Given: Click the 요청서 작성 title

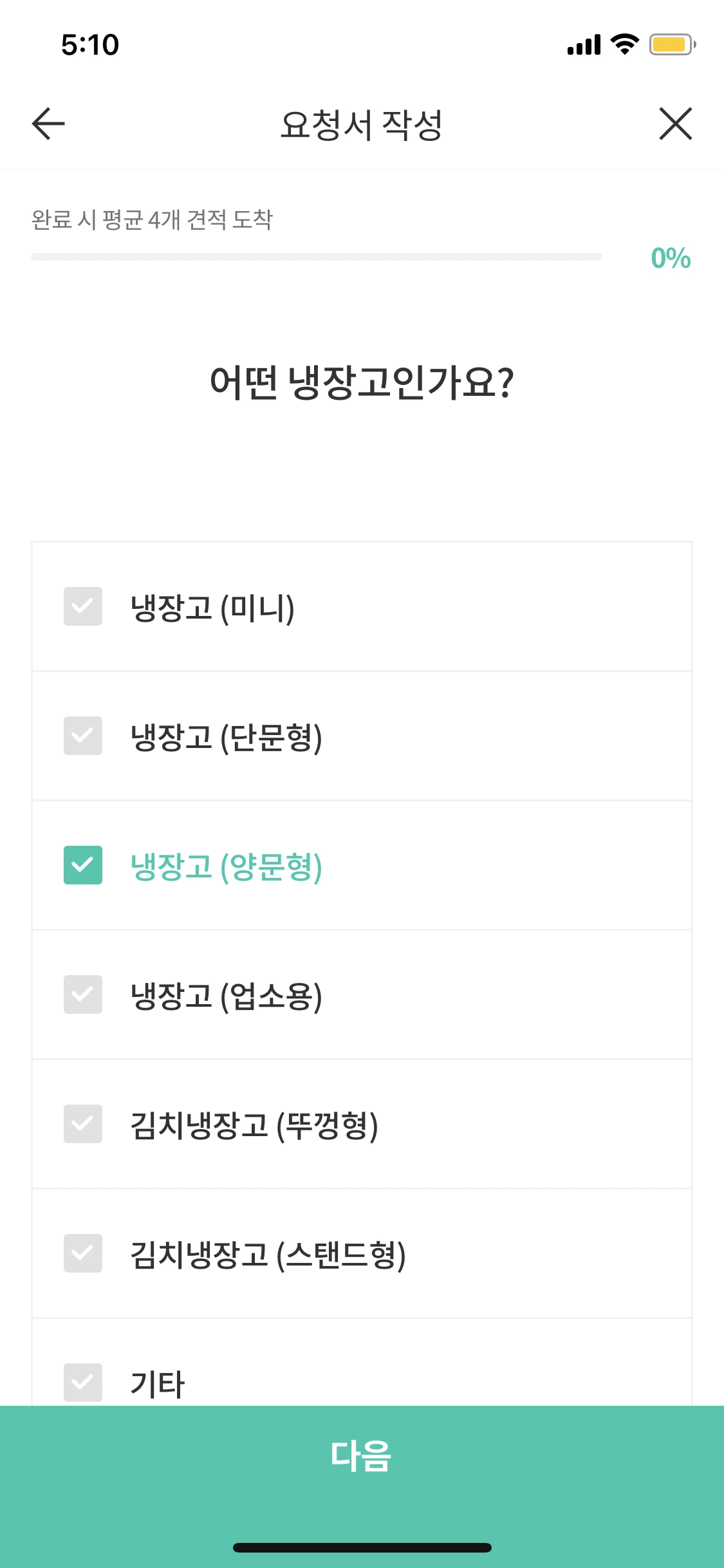Looking at the screenshot, I should (x=362, y=125).
